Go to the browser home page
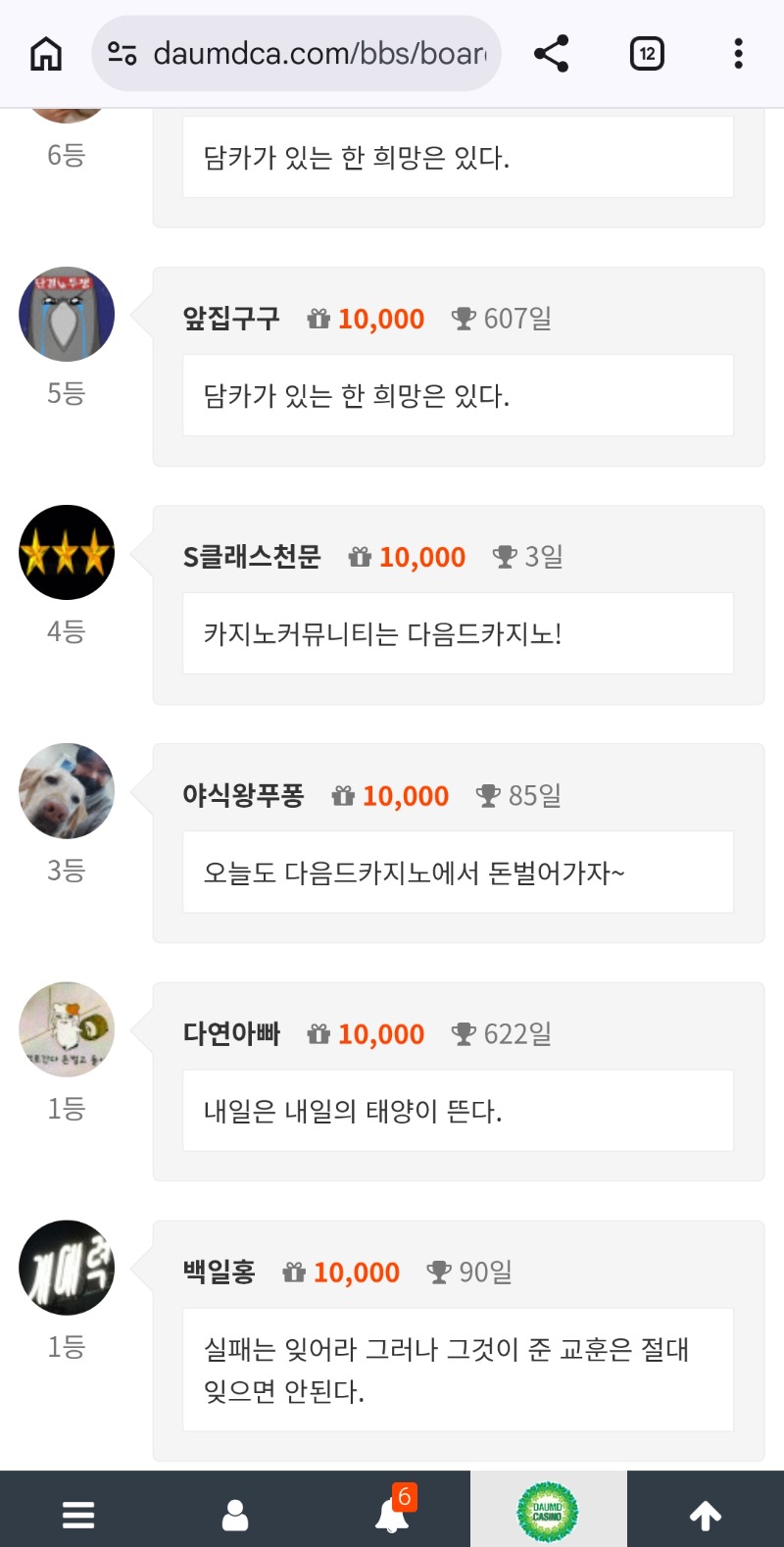This screenshot has height=1547, width=784. coord(46,54)
